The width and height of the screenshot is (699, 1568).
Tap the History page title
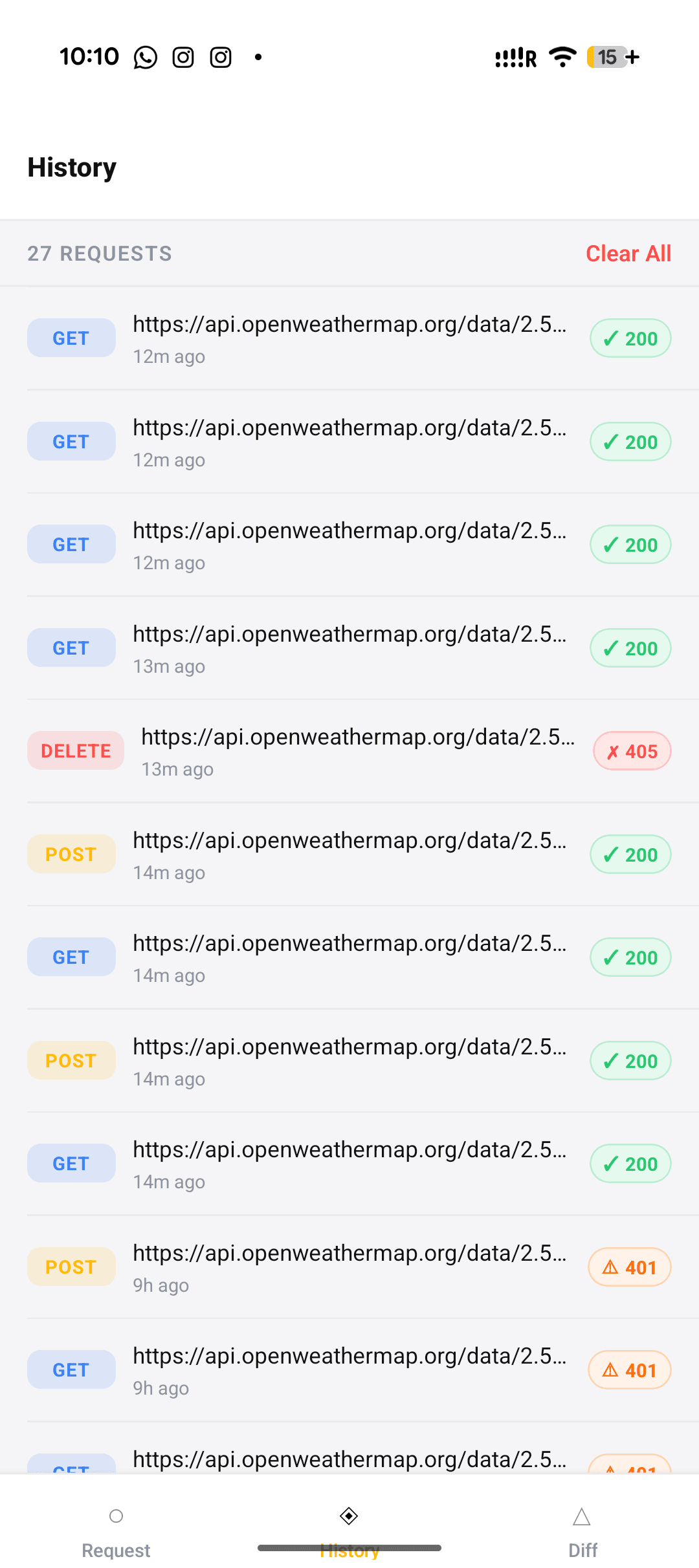[71, 168]
